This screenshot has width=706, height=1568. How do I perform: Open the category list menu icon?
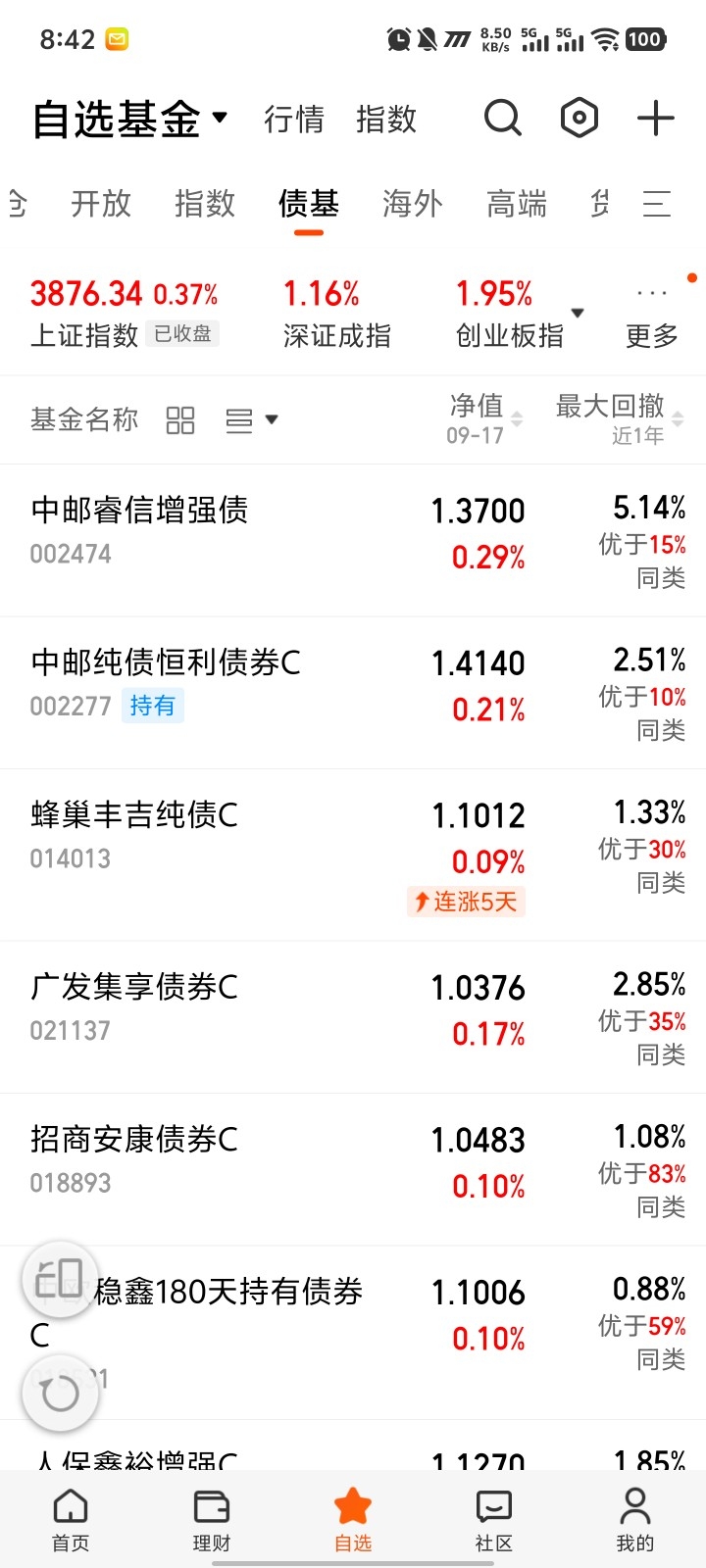pyautogui.click(x=657, y=204)
